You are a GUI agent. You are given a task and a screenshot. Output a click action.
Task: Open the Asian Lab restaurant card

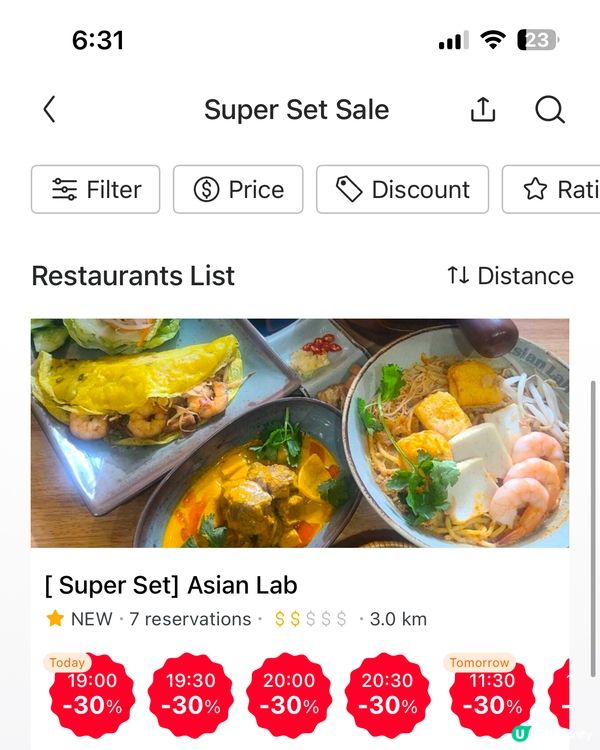point(300,434)
